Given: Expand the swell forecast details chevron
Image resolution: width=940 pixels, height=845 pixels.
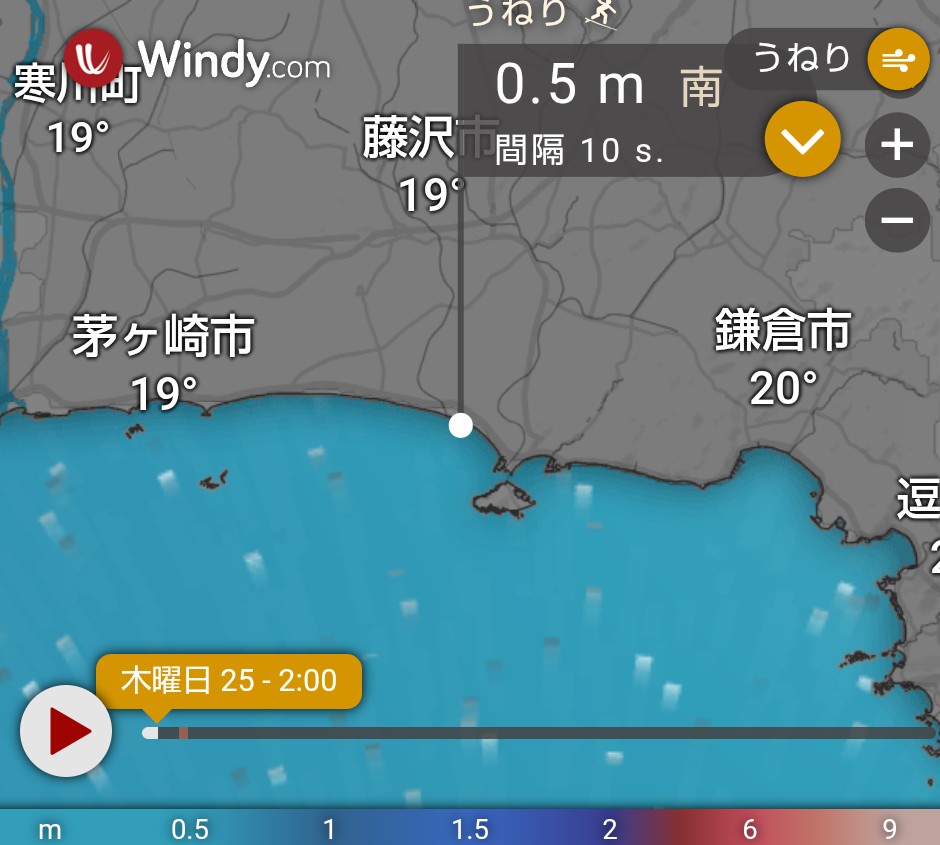Looking at the screenshot, I should pyautogui.click(x=802, y=142).
